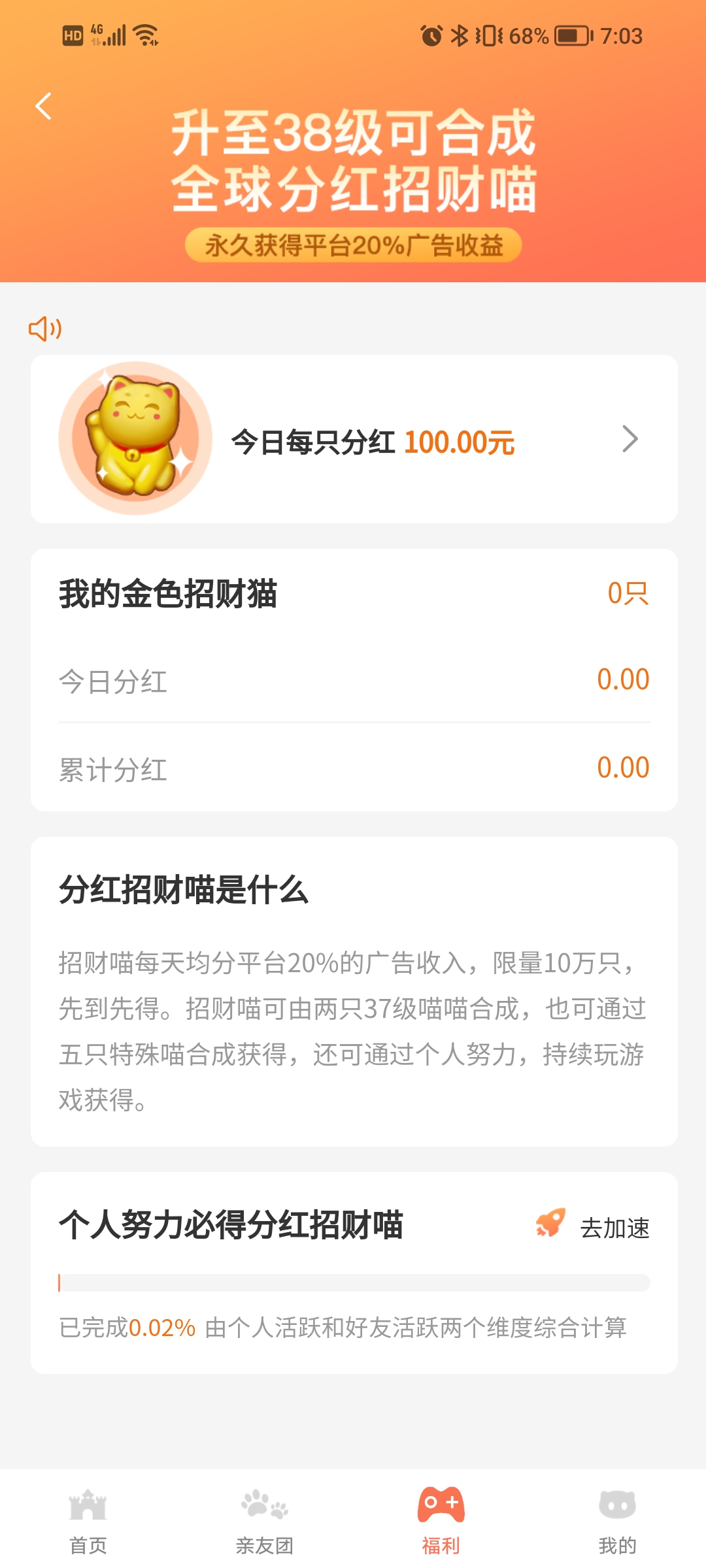This screenshot has height=1568, width=706.
Task: Expand 我的金色招财猫 section showing 0只
Action: (x=353, y=595)
